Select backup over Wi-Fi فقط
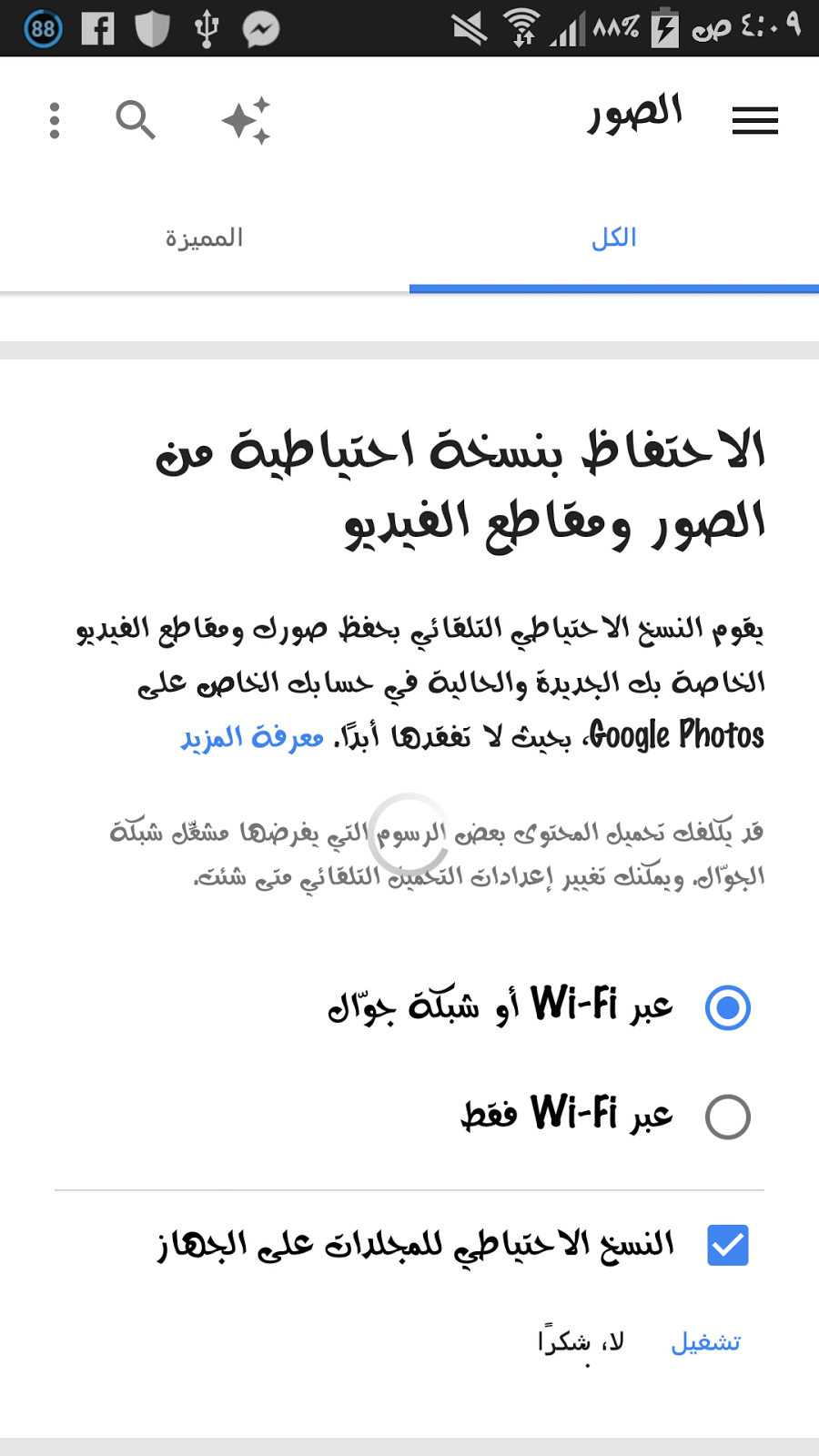Screen dimensions: 819x1456 (727, 1117)
